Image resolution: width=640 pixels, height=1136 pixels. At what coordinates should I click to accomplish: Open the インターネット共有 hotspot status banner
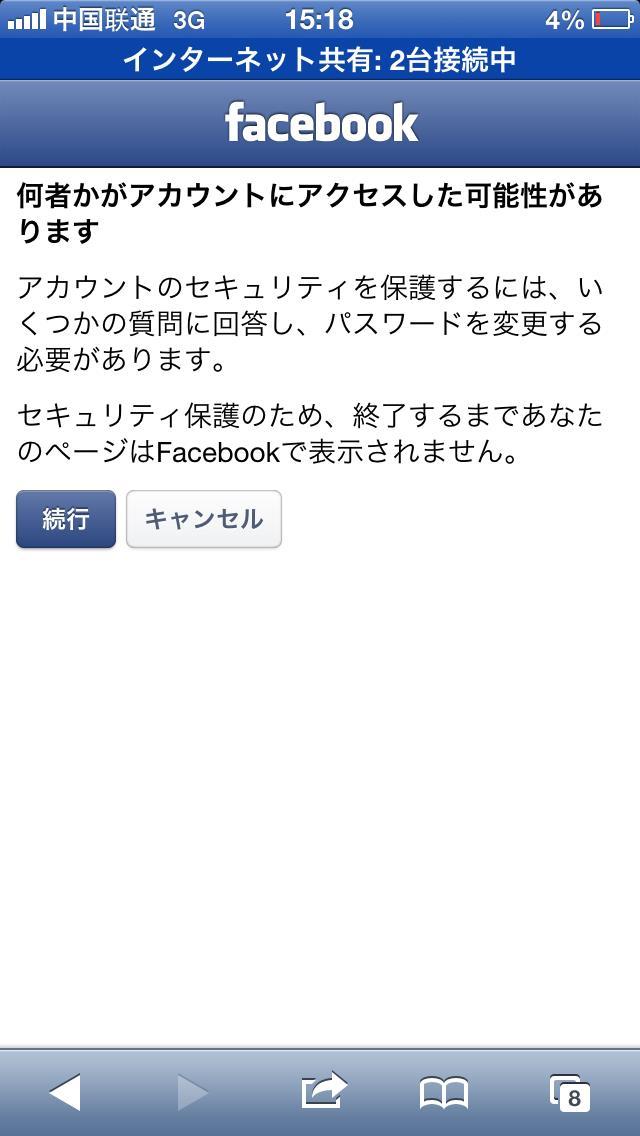[320, 60]
